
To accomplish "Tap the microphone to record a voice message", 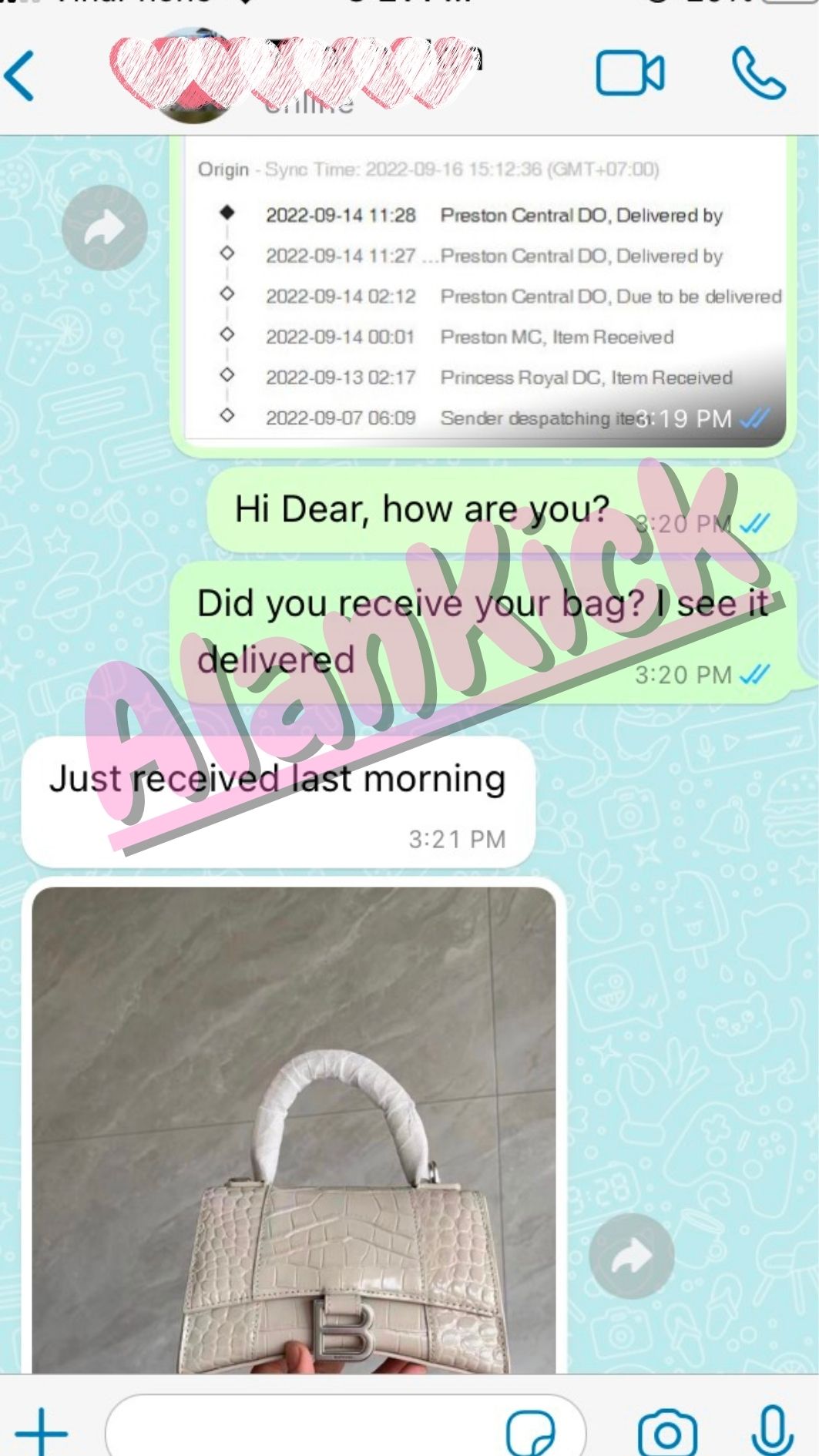I will (x=772, y=1431).
